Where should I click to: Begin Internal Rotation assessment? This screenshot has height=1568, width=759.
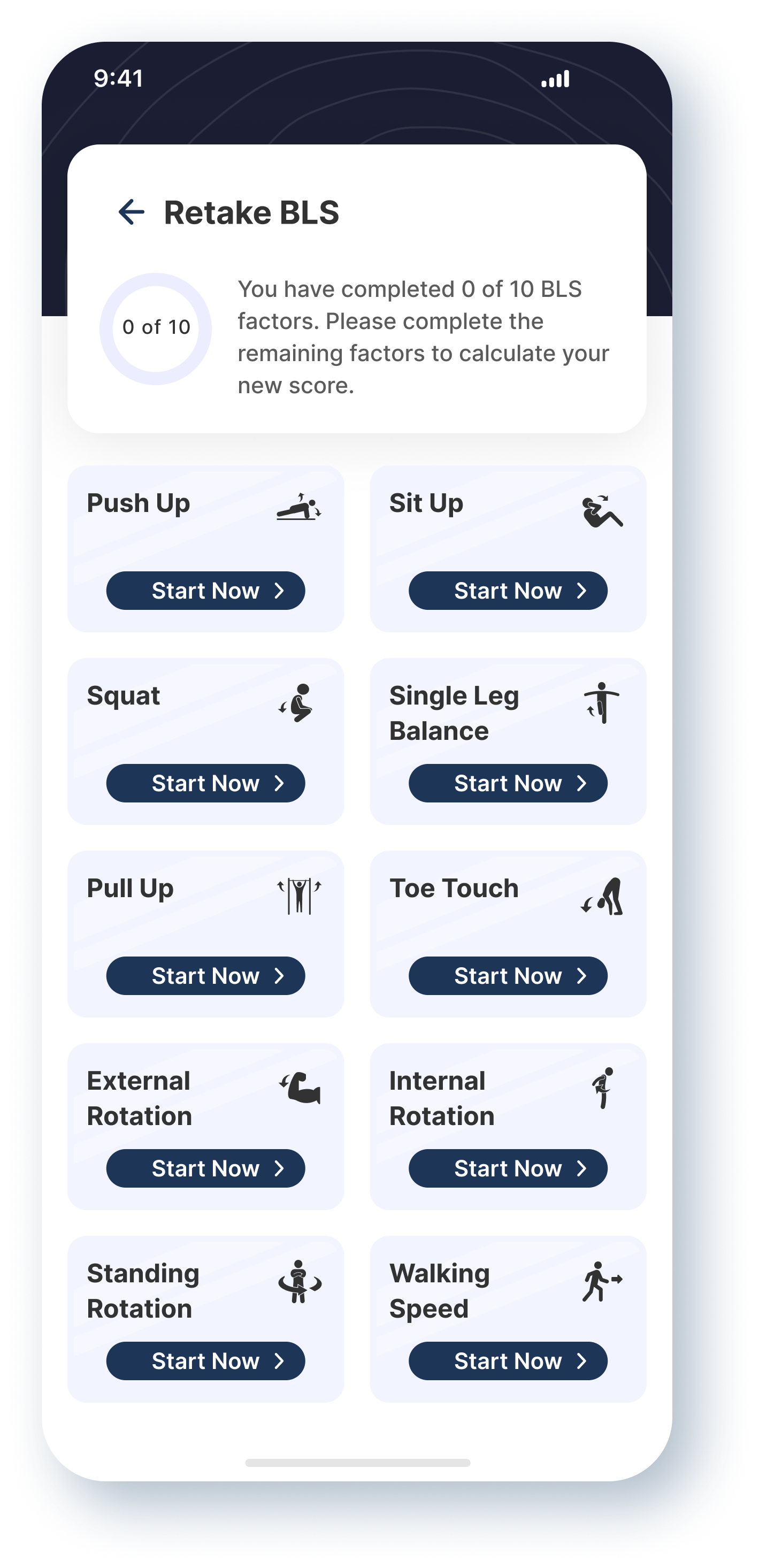(508, 1168)
